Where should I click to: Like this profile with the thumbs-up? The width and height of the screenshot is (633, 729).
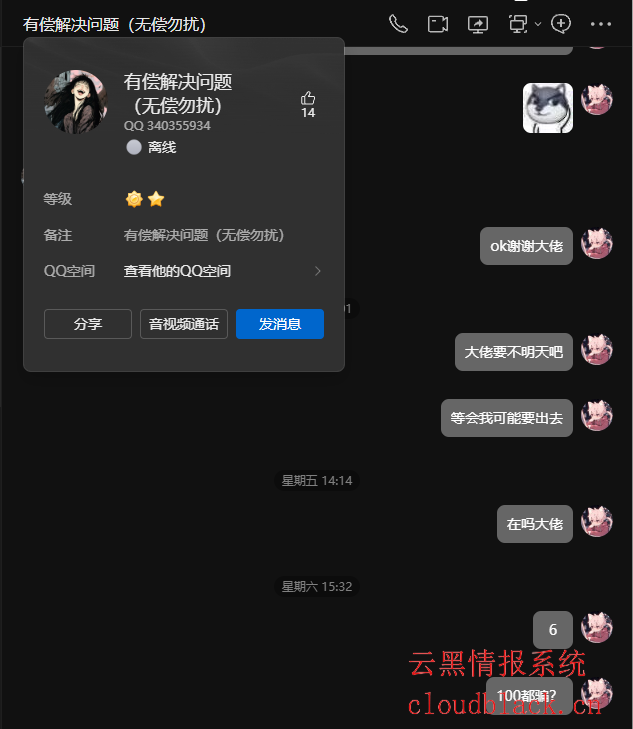tap(308, 98)
